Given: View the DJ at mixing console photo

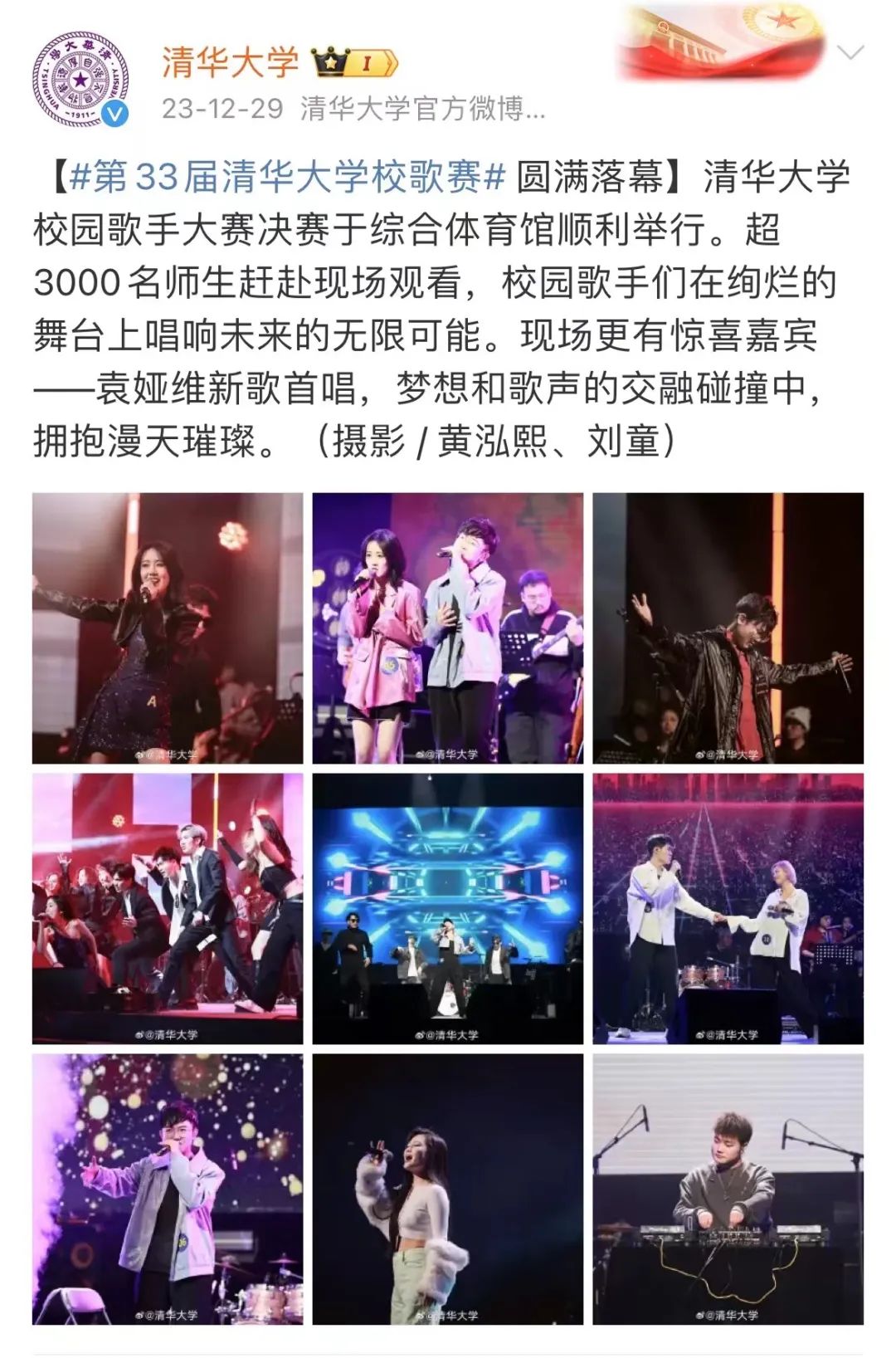Looking at the screenshot, I should click(728, 1189).
